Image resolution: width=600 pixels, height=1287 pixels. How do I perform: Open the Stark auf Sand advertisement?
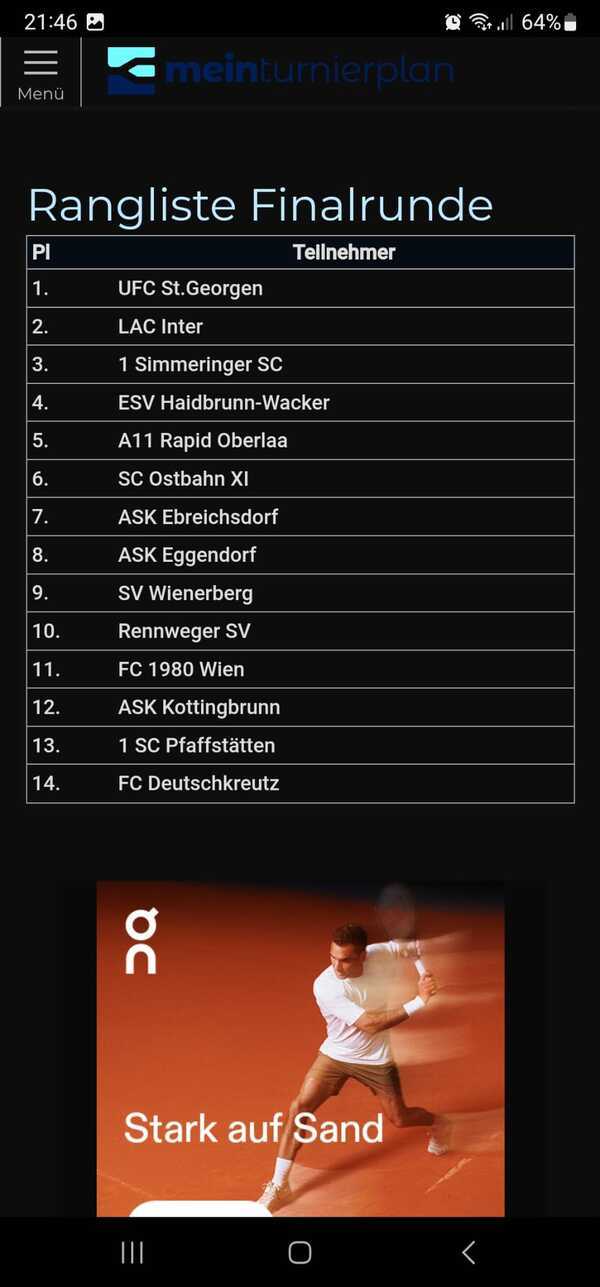(x=300, y=1049)
